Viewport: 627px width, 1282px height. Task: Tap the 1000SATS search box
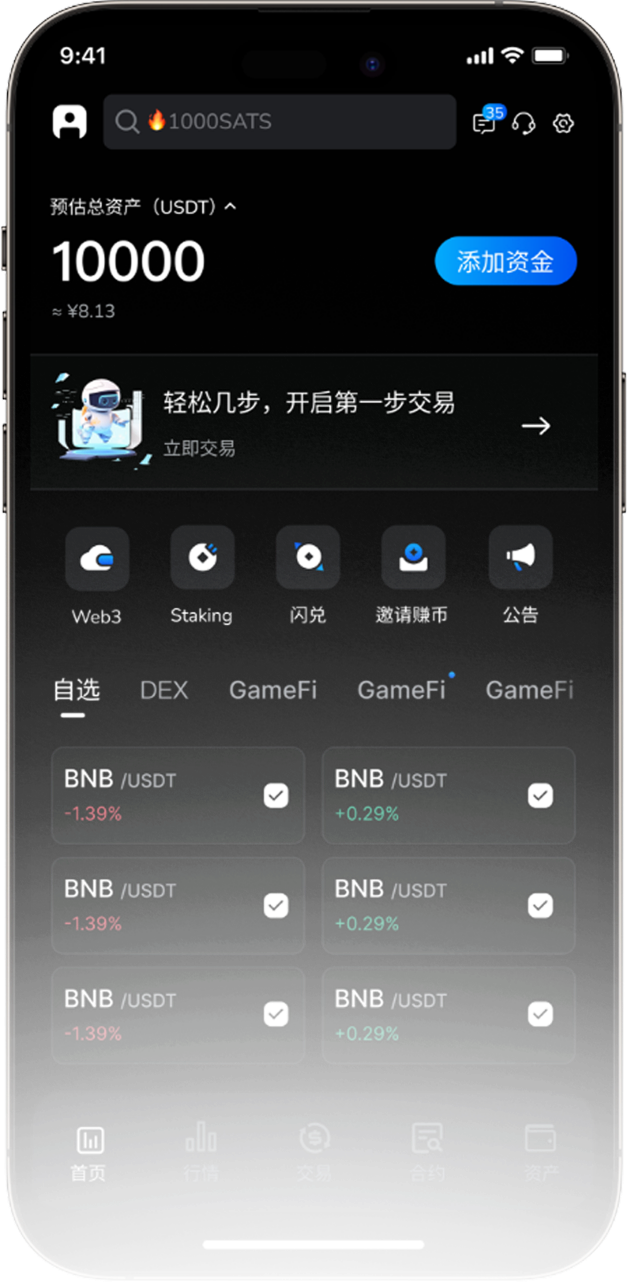pos(280,122)
